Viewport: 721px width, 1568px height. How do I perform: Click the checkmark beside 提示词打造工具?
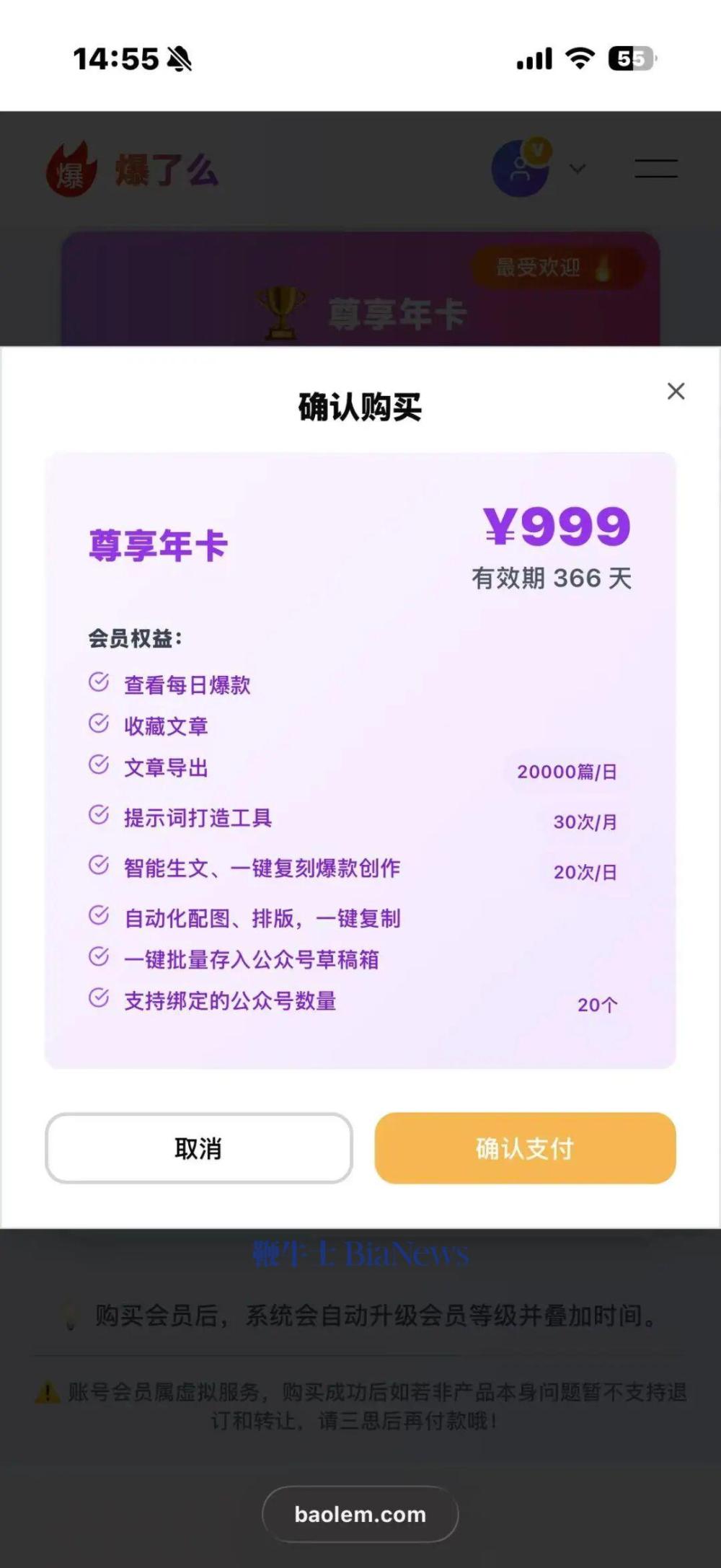[97, 816]
